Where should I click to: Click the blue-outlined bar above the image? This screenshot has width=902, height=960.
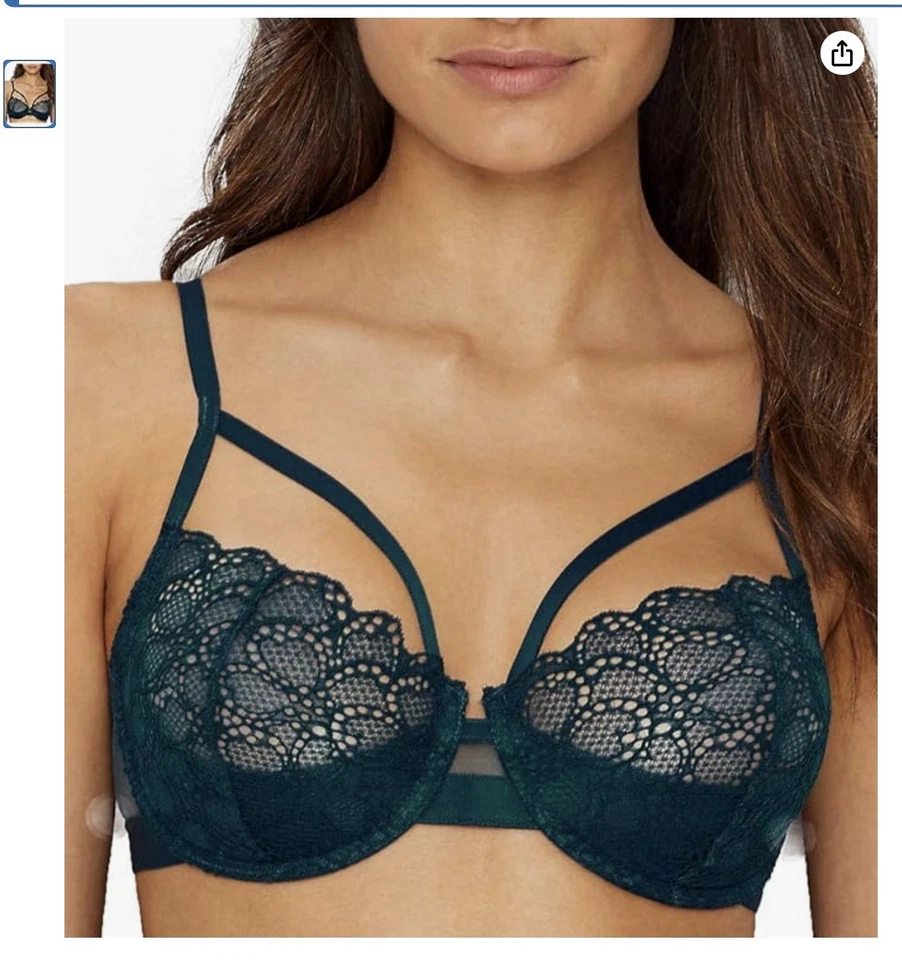pos(451,5)
